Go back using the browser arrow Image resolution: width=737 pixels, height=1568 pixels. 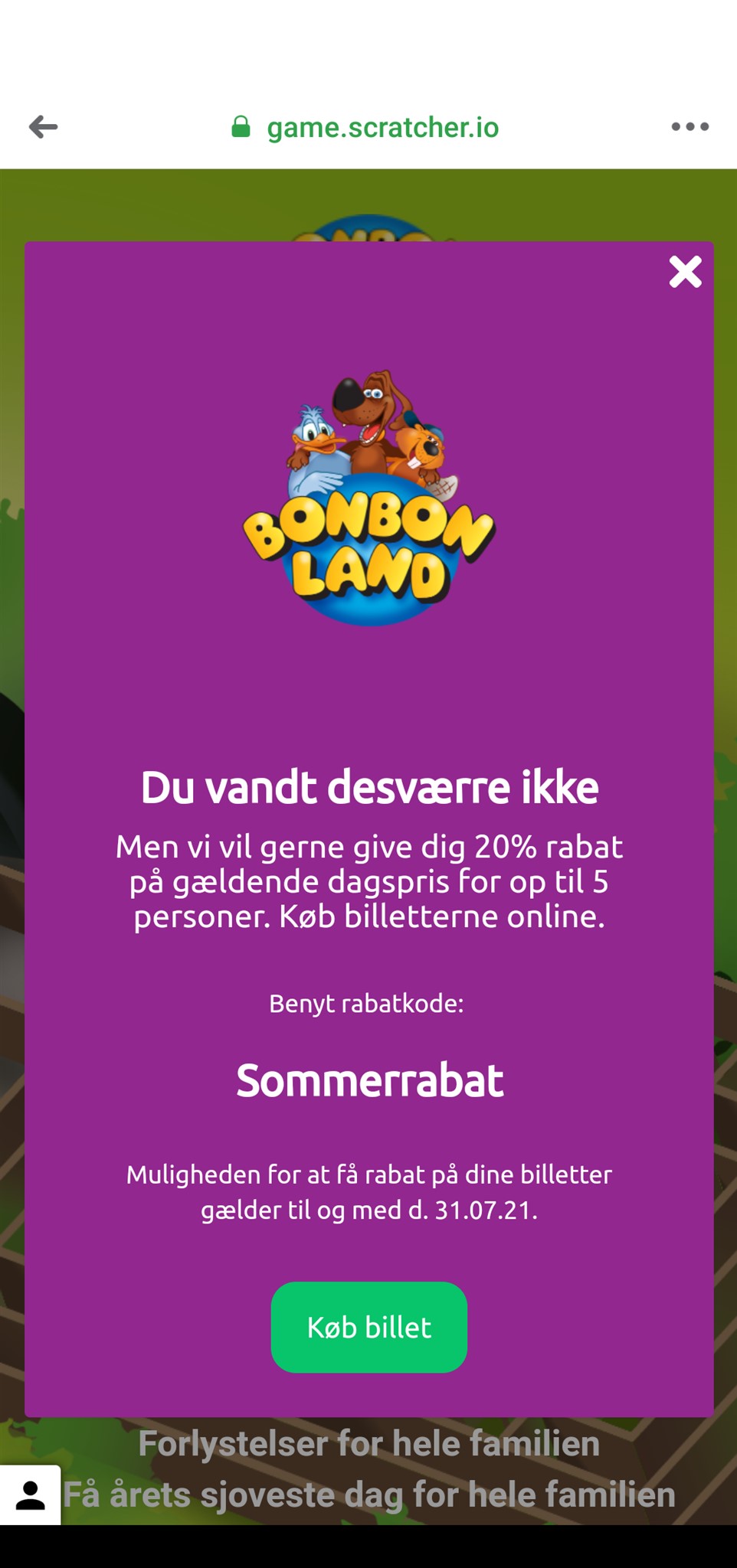point(44,126)
